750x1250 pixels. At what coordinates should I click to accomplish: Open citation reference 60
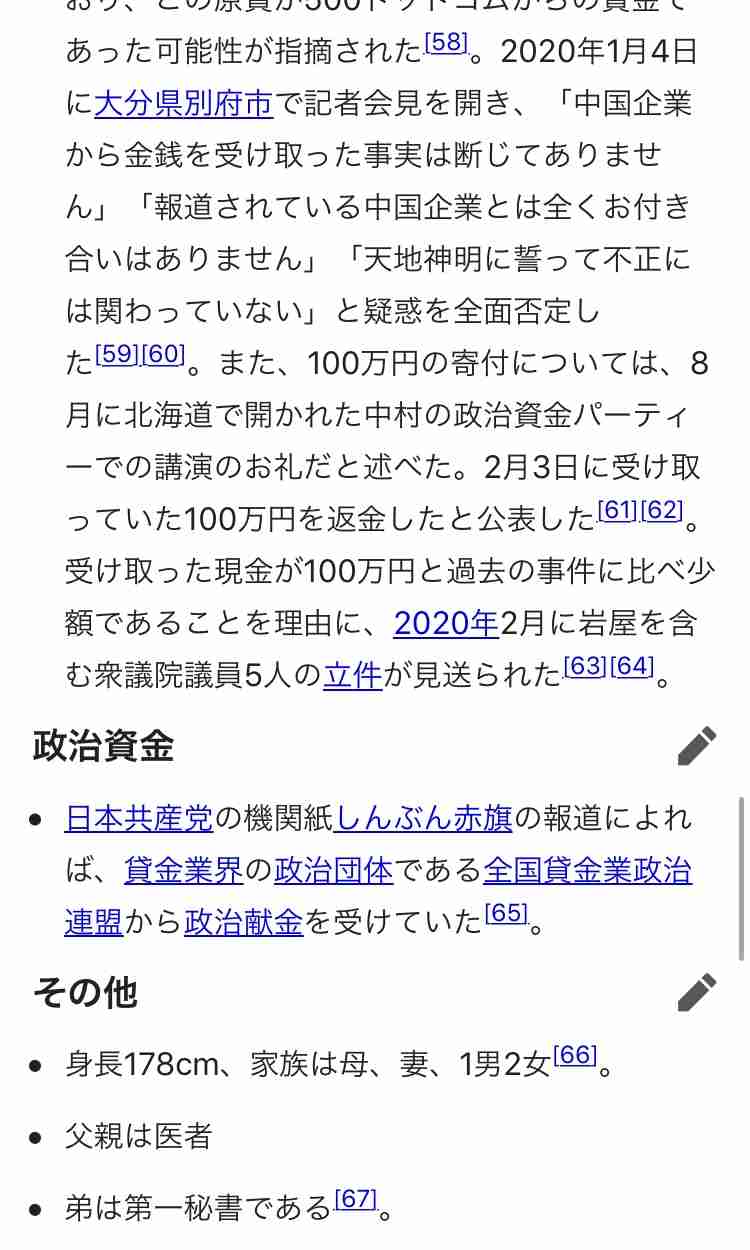(163, 354)
